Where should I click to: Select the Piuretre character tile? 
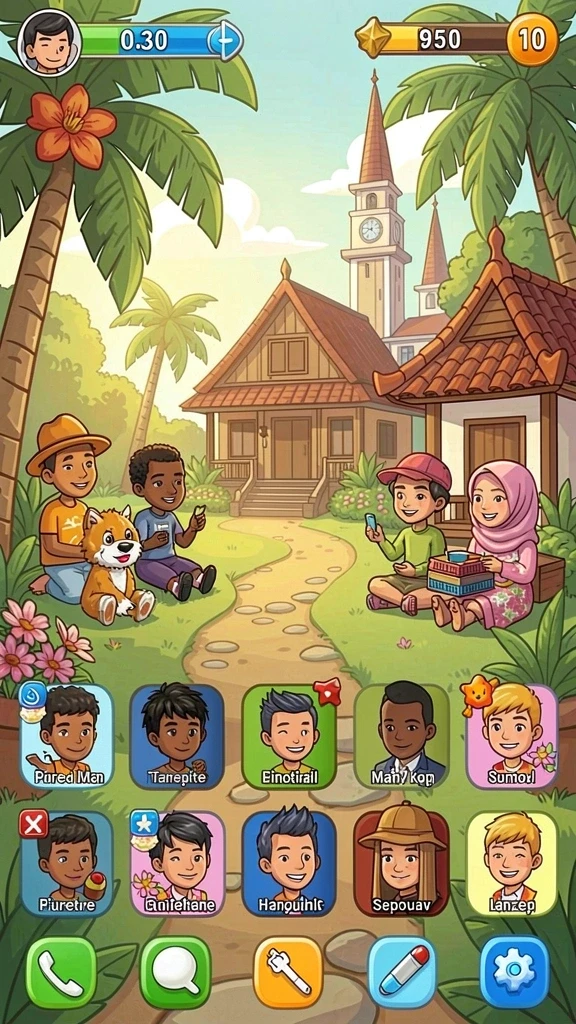(66, 863)
